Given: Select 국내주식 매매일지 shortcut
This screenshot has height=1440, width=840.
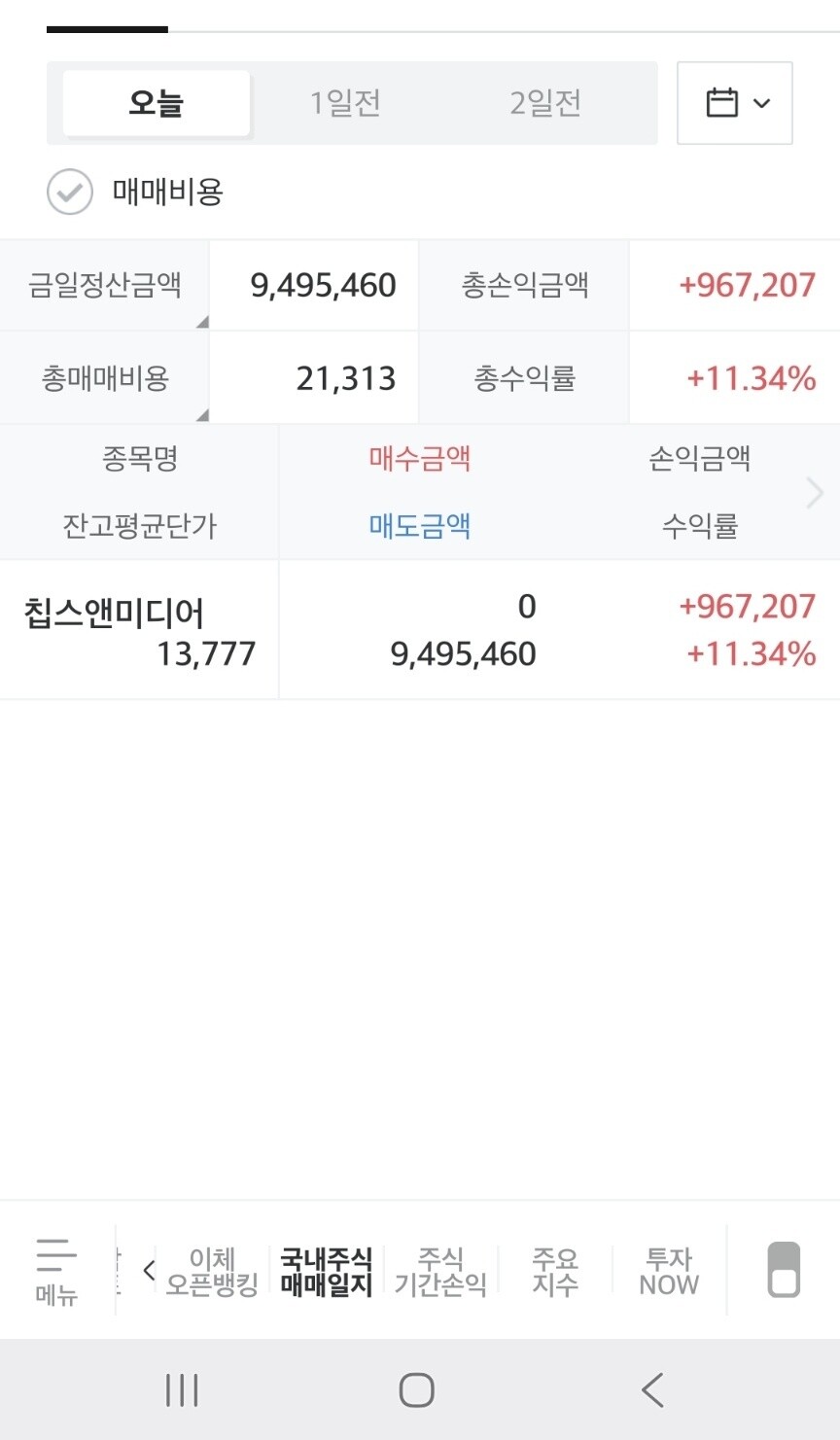Looking at the screenshot, I should point(327,1272).
